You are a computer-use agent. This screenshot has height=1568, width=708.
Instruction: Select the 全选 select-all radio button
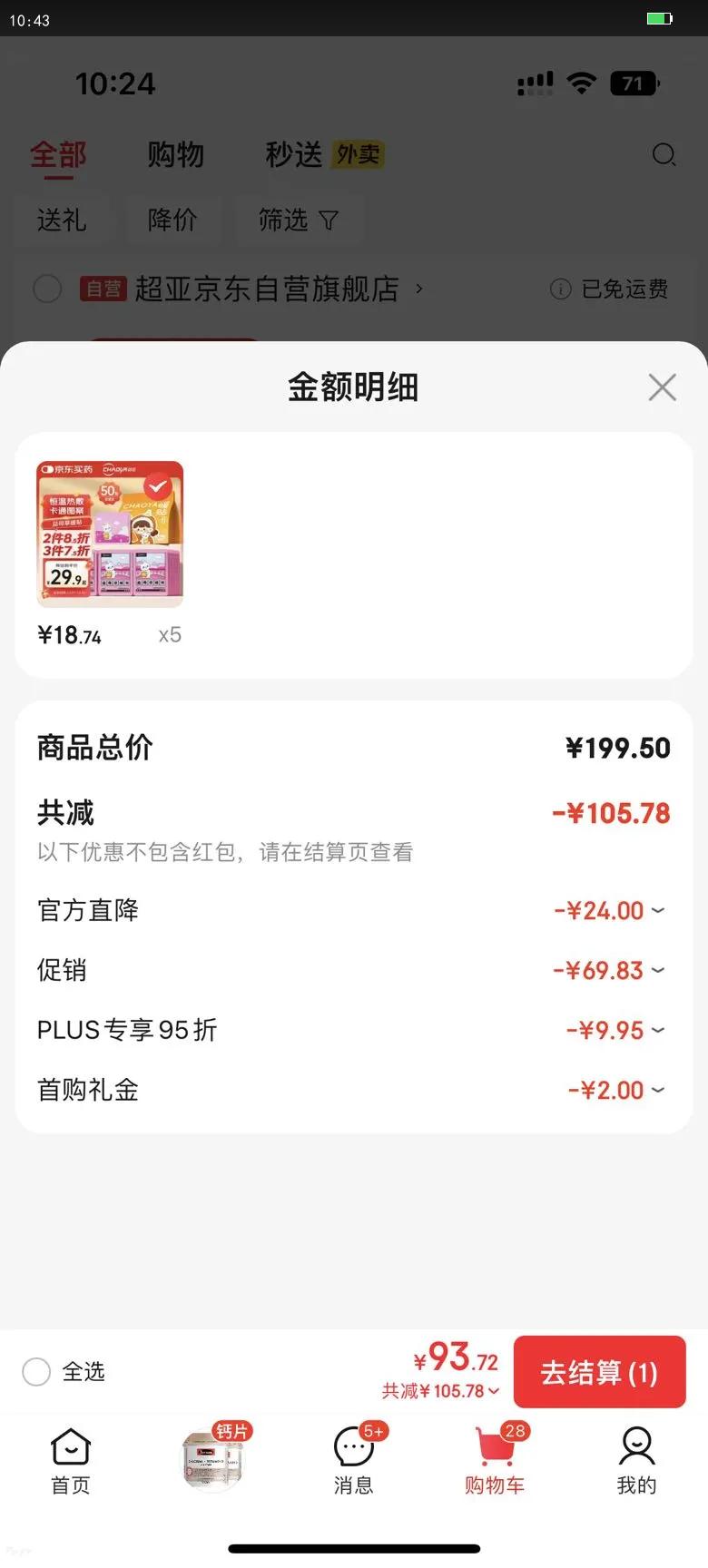[x=36, y=1372]
